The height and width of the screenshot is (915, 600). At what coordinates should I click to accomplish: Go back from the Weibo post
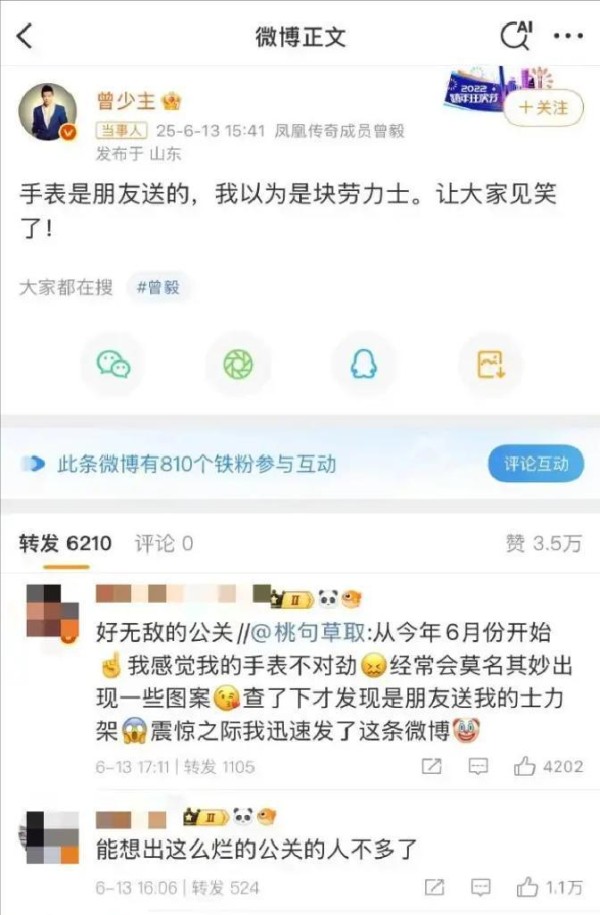click(25, 37)
